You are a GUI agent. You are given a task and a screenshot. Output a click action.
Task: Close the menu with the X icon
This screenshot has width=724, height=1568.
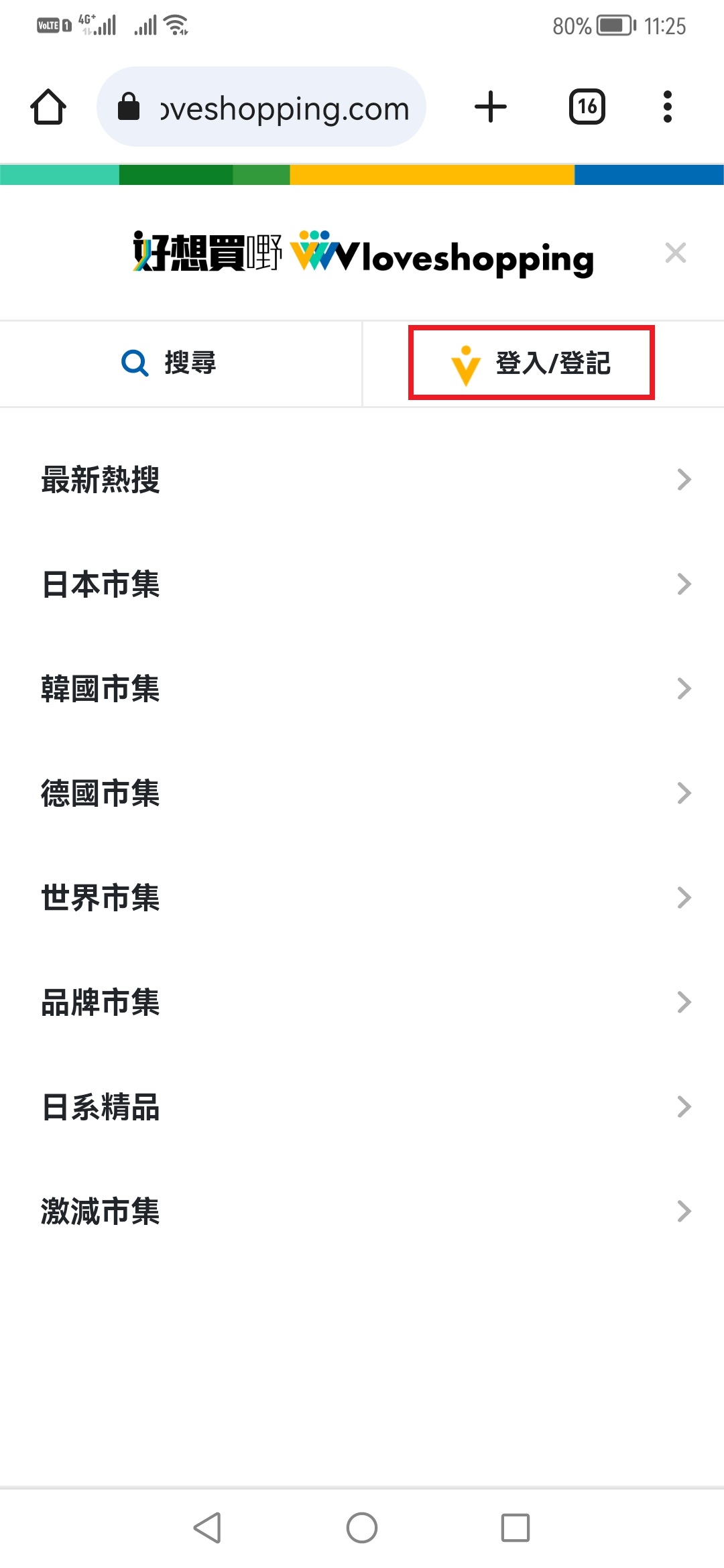coord(675,253)
